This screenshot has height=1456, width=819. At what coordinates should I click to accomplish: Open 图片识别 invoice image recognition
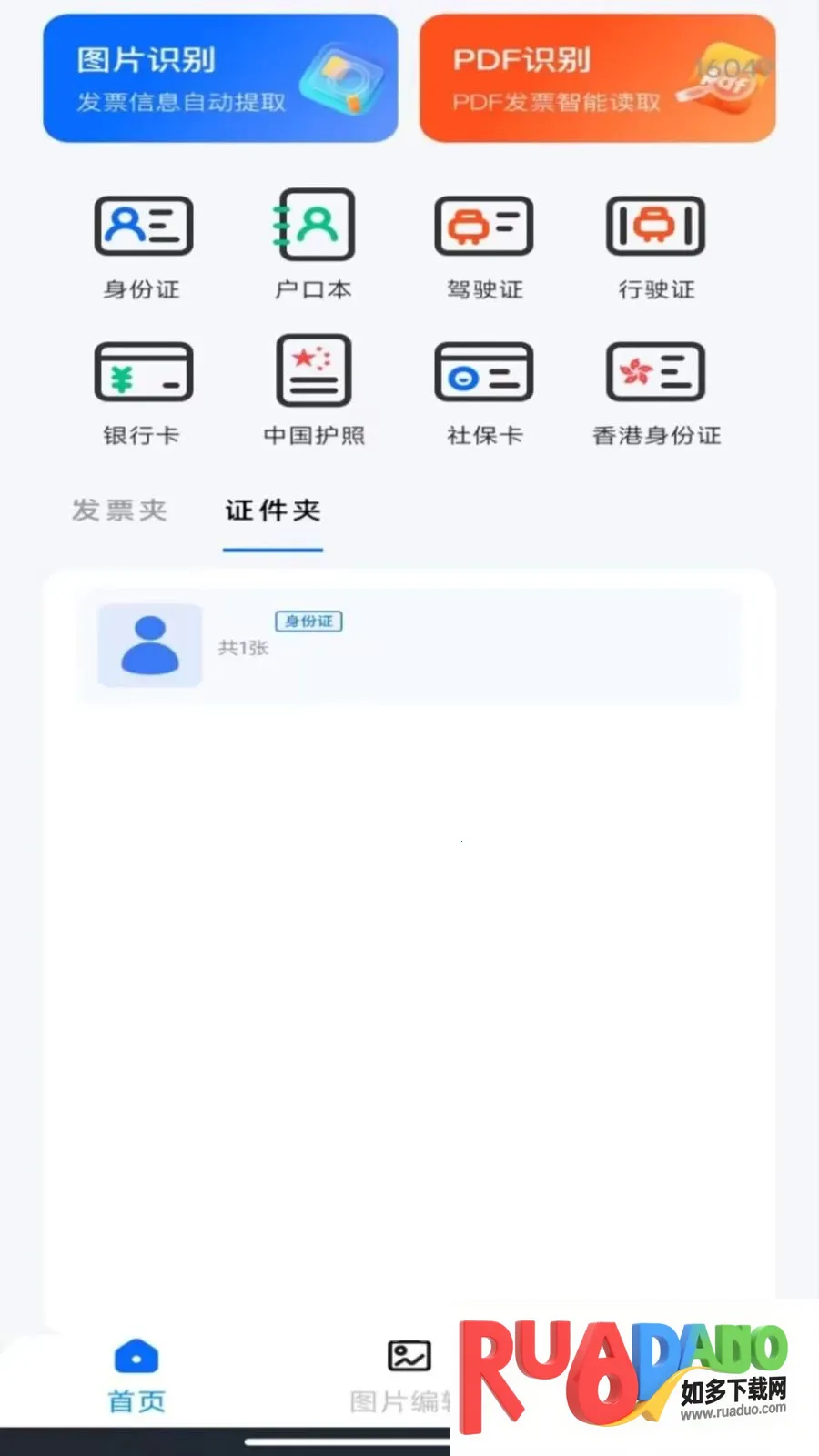[220, 78]
